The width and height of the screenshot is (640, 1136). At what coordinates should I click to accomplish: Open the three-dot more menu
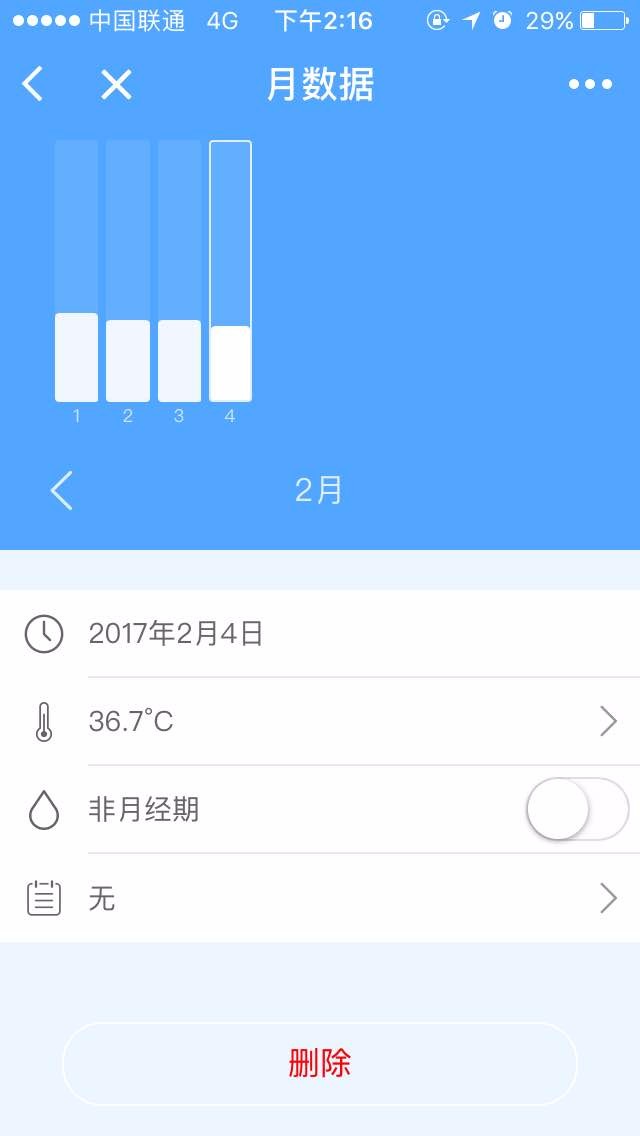pyautogui.click(x=590, y=84)
